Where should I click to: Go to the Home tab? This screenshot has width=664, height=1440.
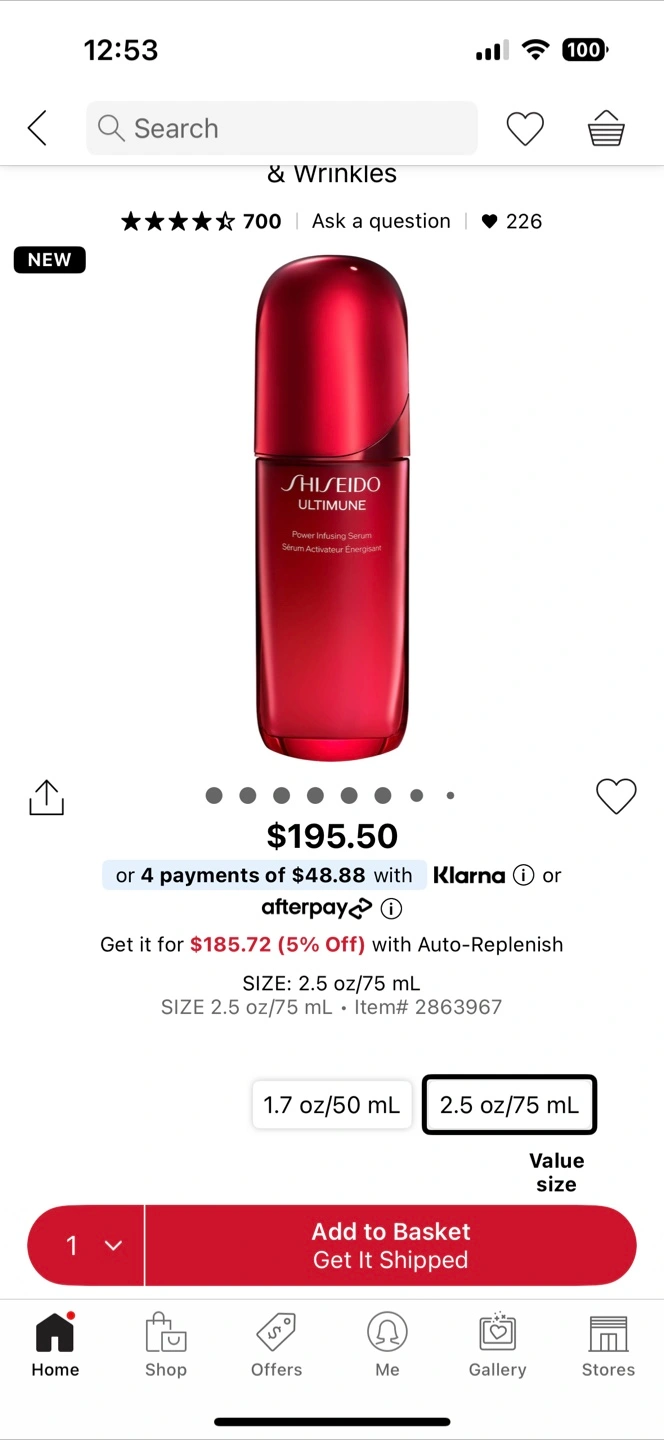[55, 1346]
